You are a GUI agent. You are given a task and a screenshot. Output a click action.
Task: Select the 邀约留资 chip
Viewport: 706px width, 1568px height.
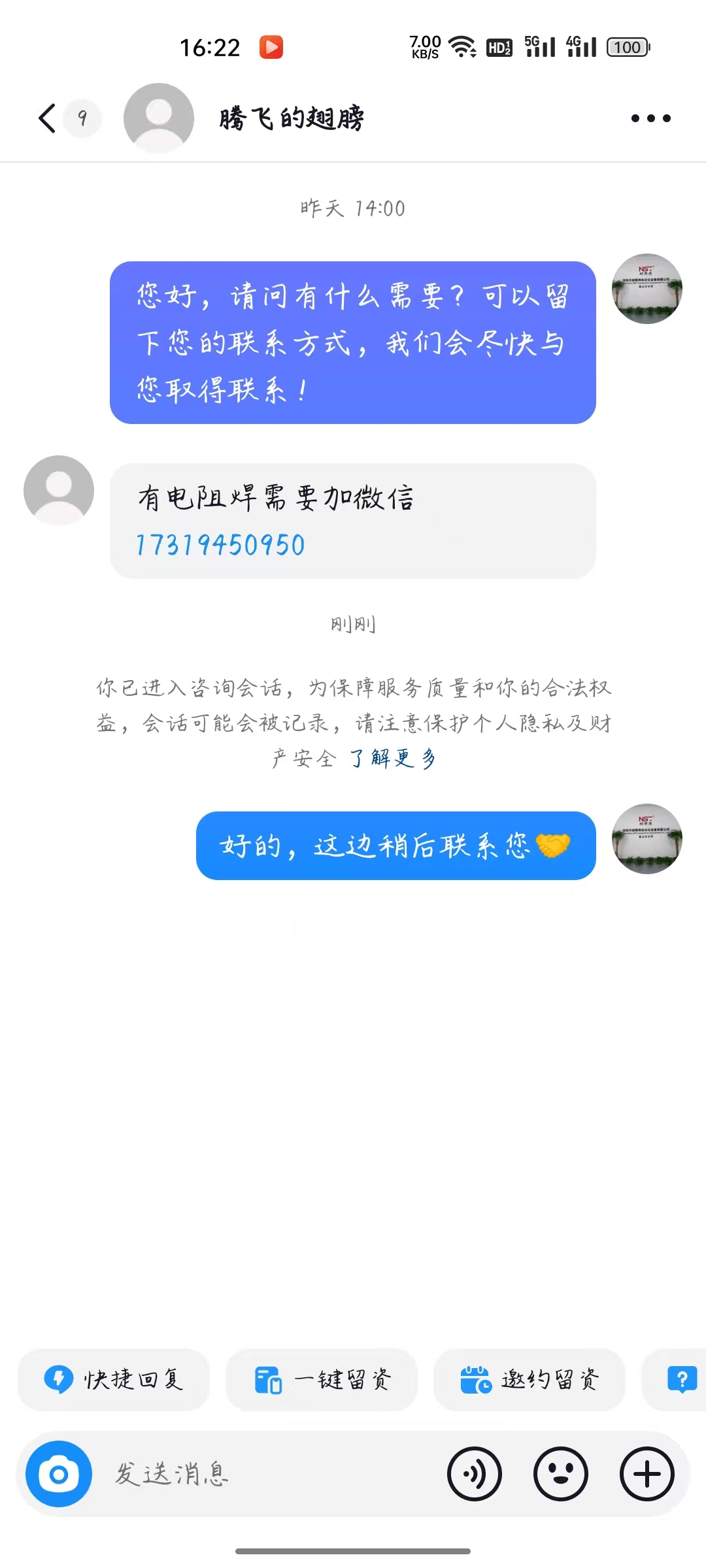point(529,1379)
